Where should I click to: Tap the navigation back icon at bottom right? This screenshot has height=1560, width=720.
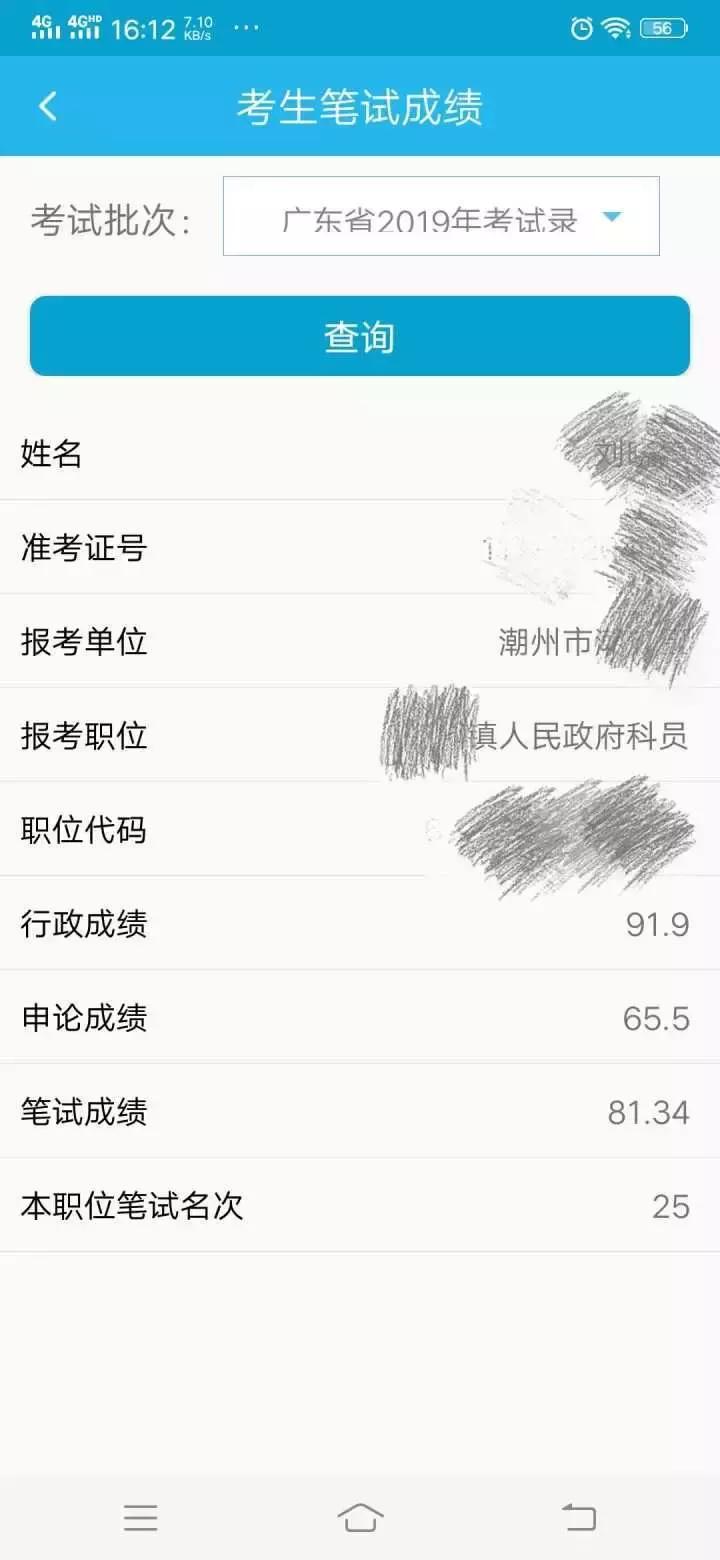[578, 1517]
